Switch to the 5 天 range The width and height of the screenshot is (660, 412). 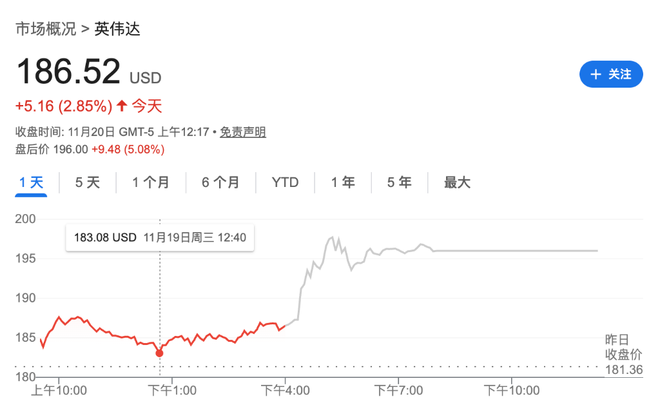point(87,182)
